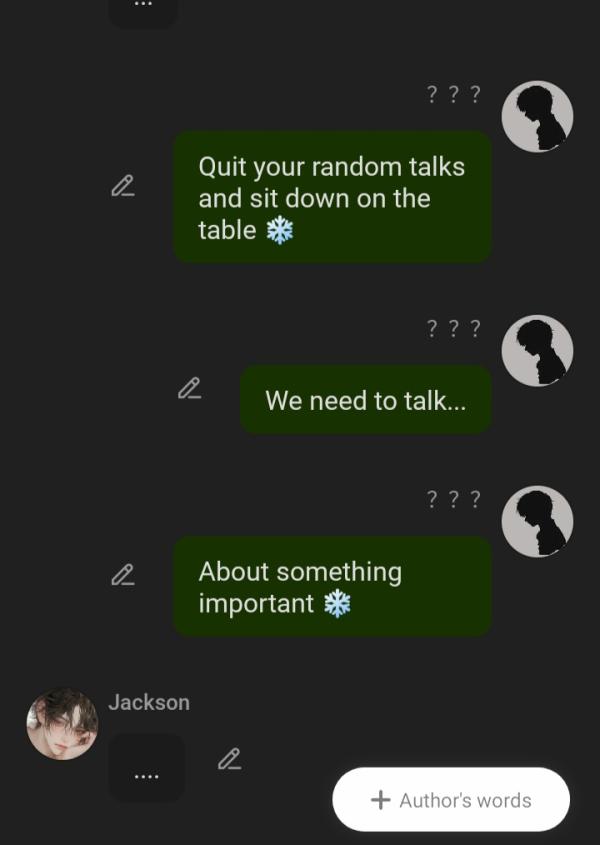Screen dimensions: 600x845
Task: Edit the "Quit your random talks" message
Action: 123,186
